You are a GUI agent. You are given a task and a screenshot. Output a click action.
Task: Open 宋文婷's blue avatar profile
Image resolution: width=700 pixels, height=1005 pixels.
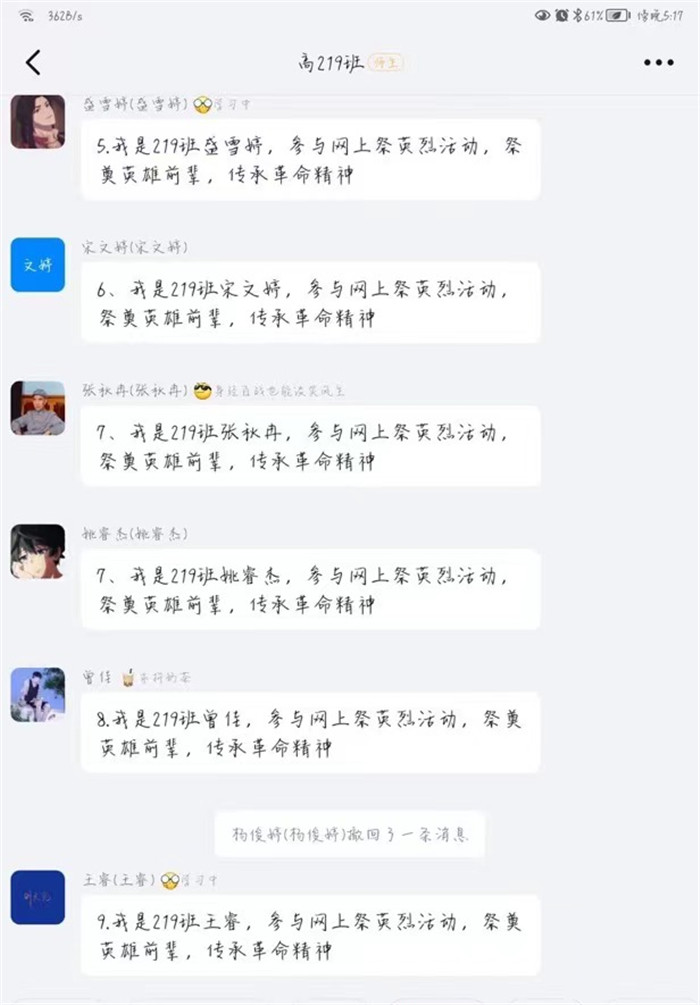coord(38,265)
